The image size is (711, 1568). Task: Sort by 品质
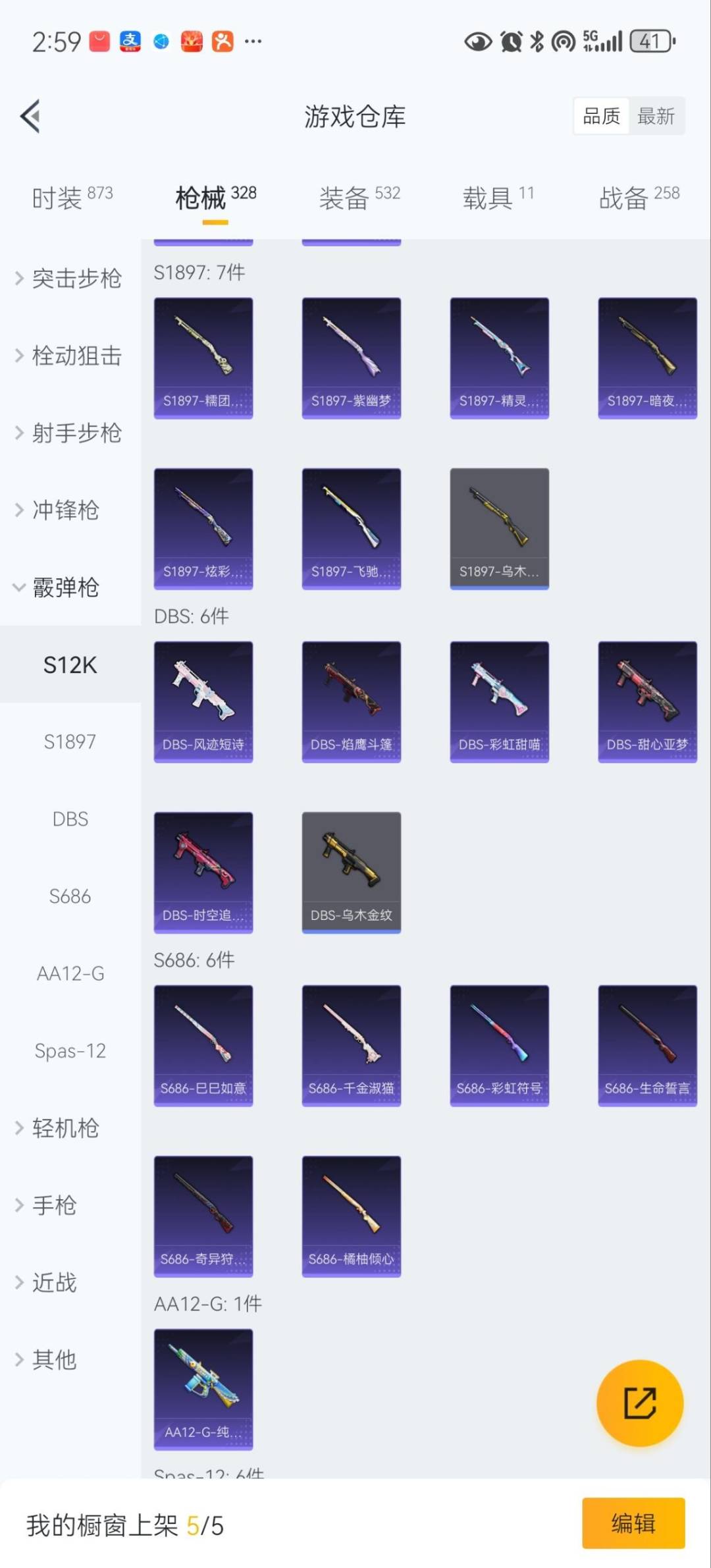tap(601, 117)
